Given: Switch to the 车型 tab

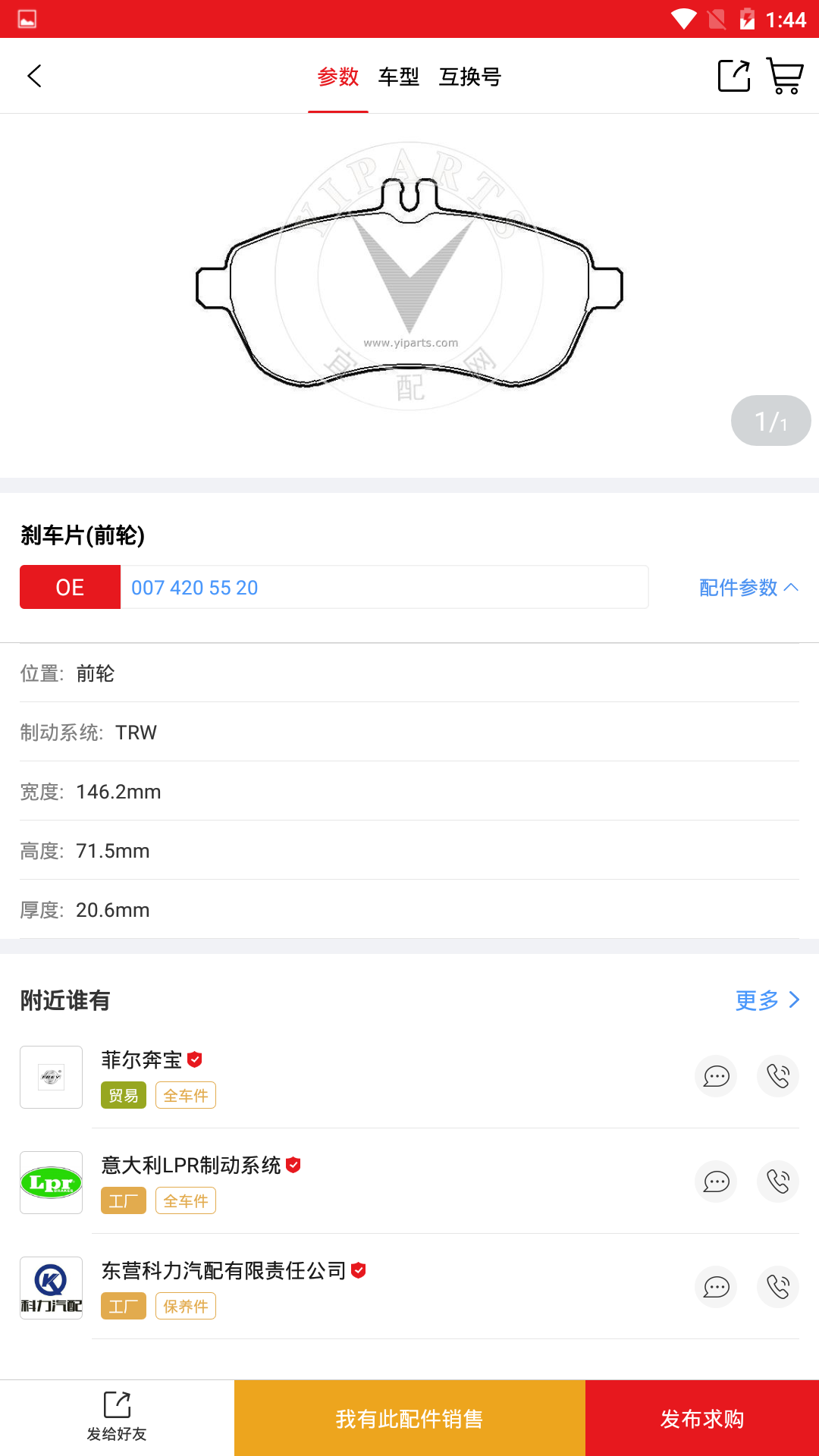Looking at the screenshot, I should 397,77.
